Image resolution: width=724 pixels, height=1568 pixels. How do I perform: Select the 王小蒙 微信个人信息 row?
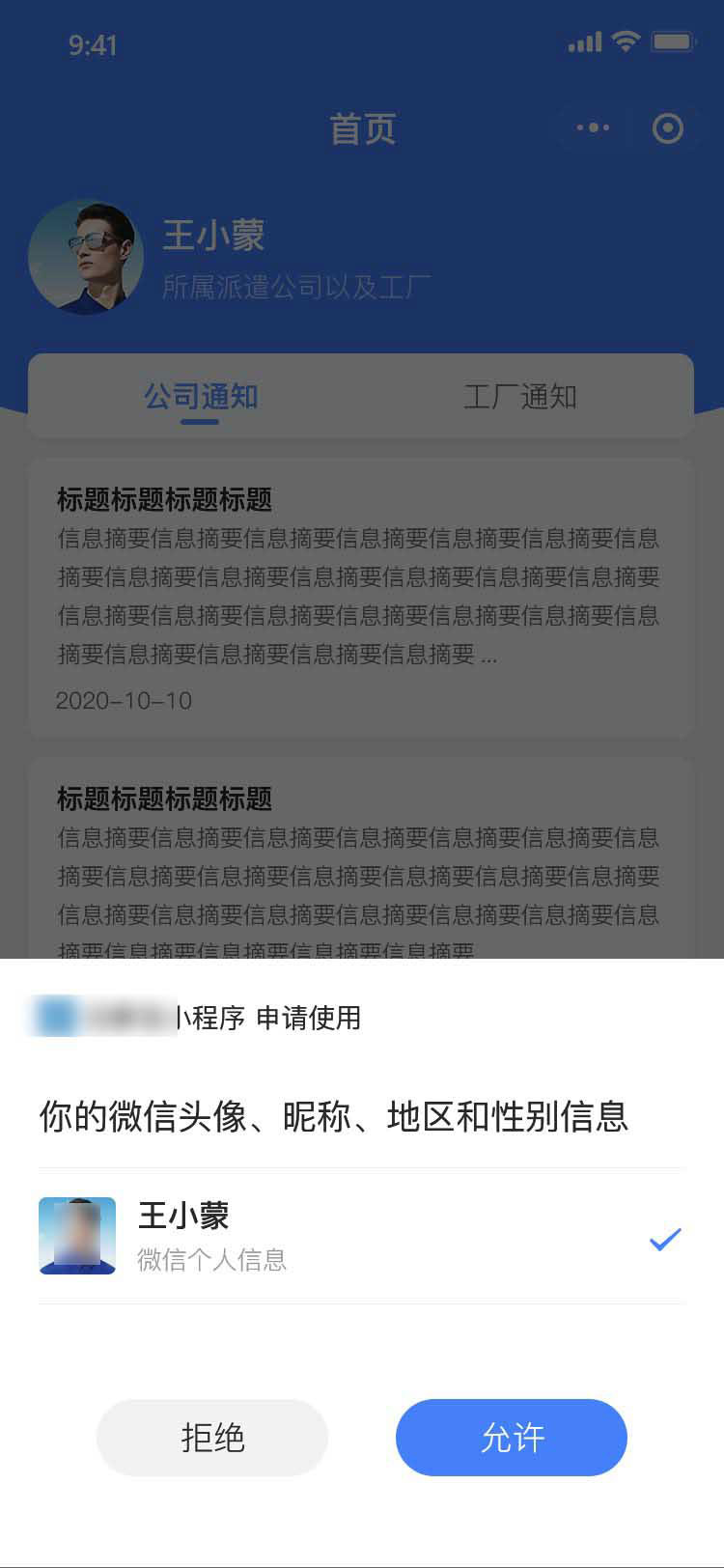pyautogui.click(x=361, y=1236)
